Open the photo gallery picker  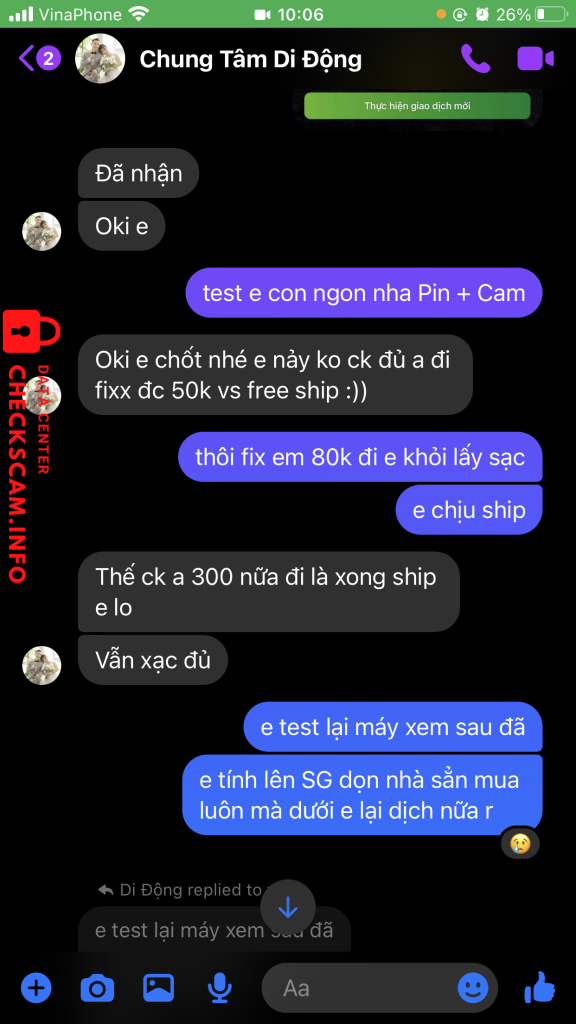[159, 987]
